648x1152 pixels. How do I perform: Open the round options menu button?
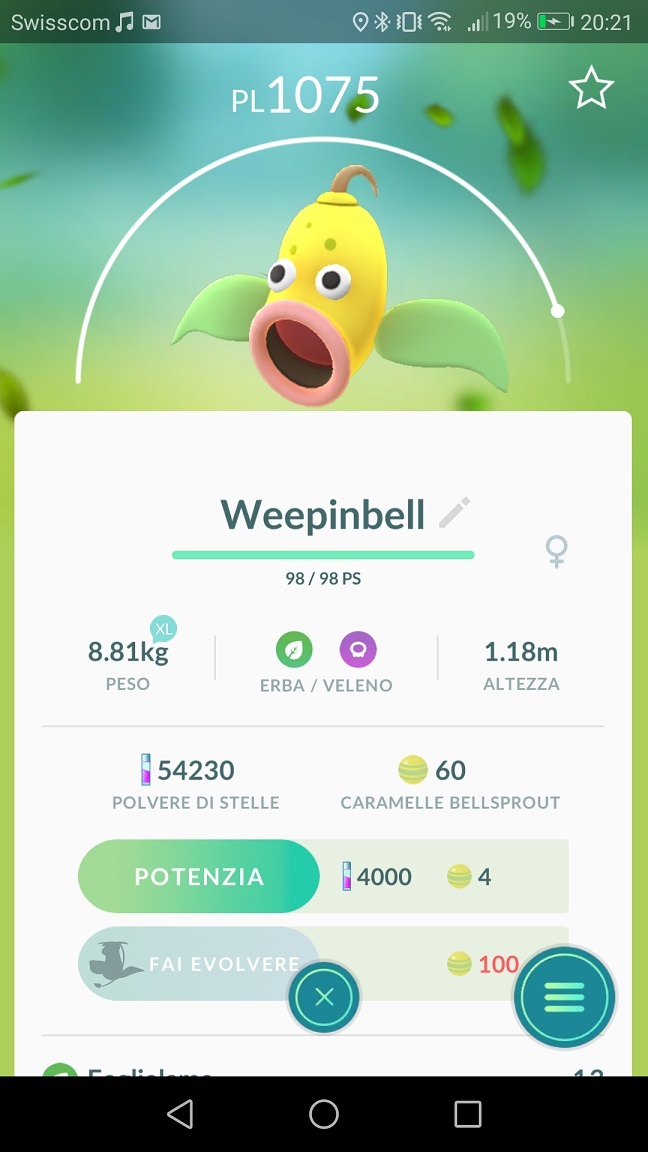click(565, 997)
